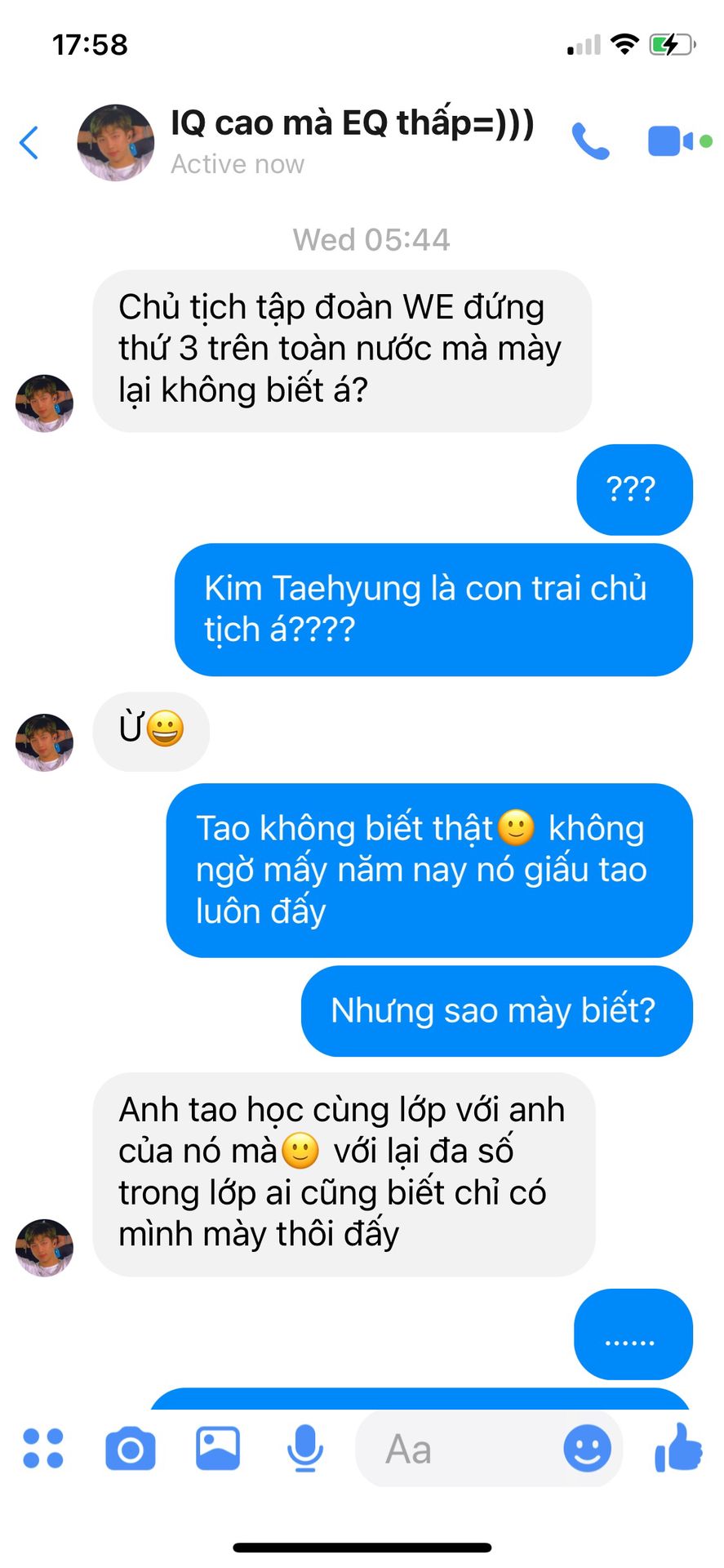Open the more actions grid icon
The width and height of the screenshot is (724, 1568).
43,1449
